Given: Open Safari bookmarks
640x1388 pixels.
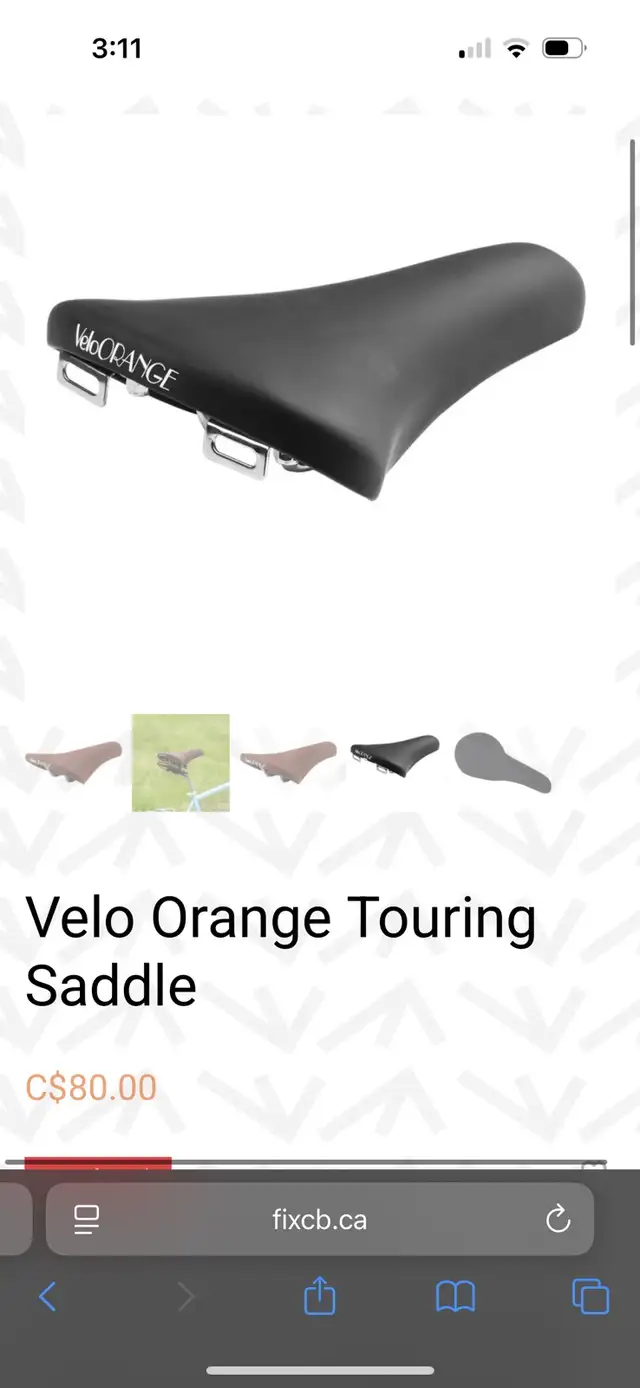Looking at the screenshot, I should click(455, 1298).
